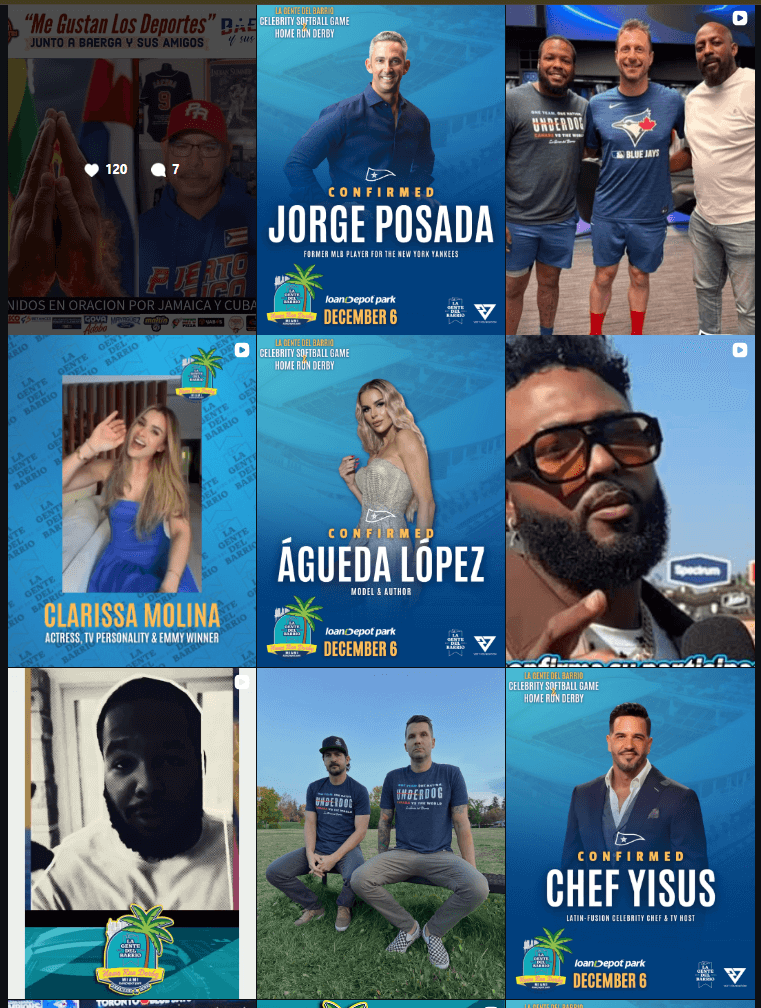Open the Spectrum ballpark interview reel
761x1008 pixels.
[x=631, y=500]
